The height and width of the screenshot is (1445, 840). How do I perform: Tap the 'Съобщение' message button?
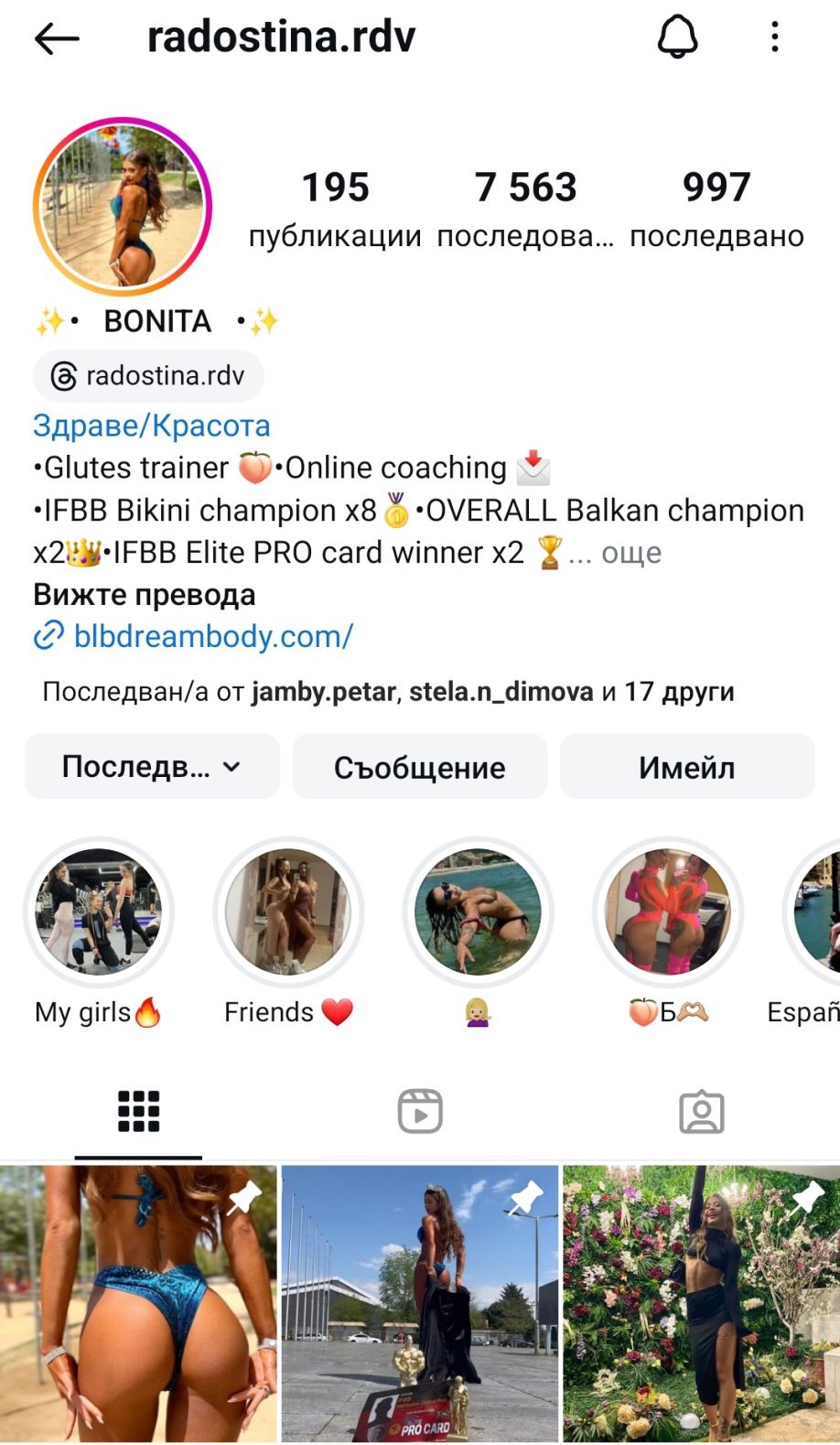coord(419,767)
